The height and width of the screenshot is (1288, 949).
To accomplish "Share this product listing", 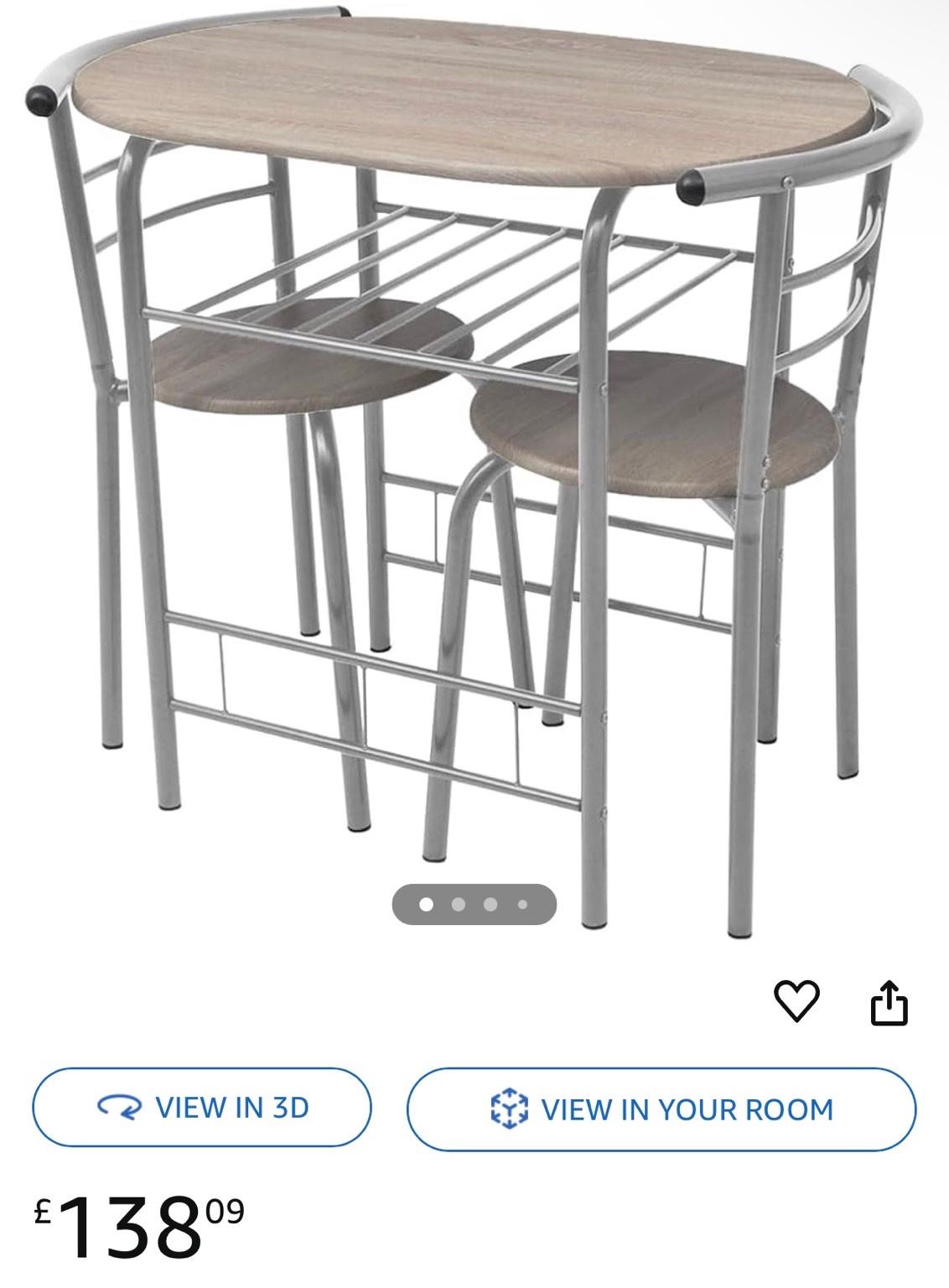I will tap(889, 1002).
